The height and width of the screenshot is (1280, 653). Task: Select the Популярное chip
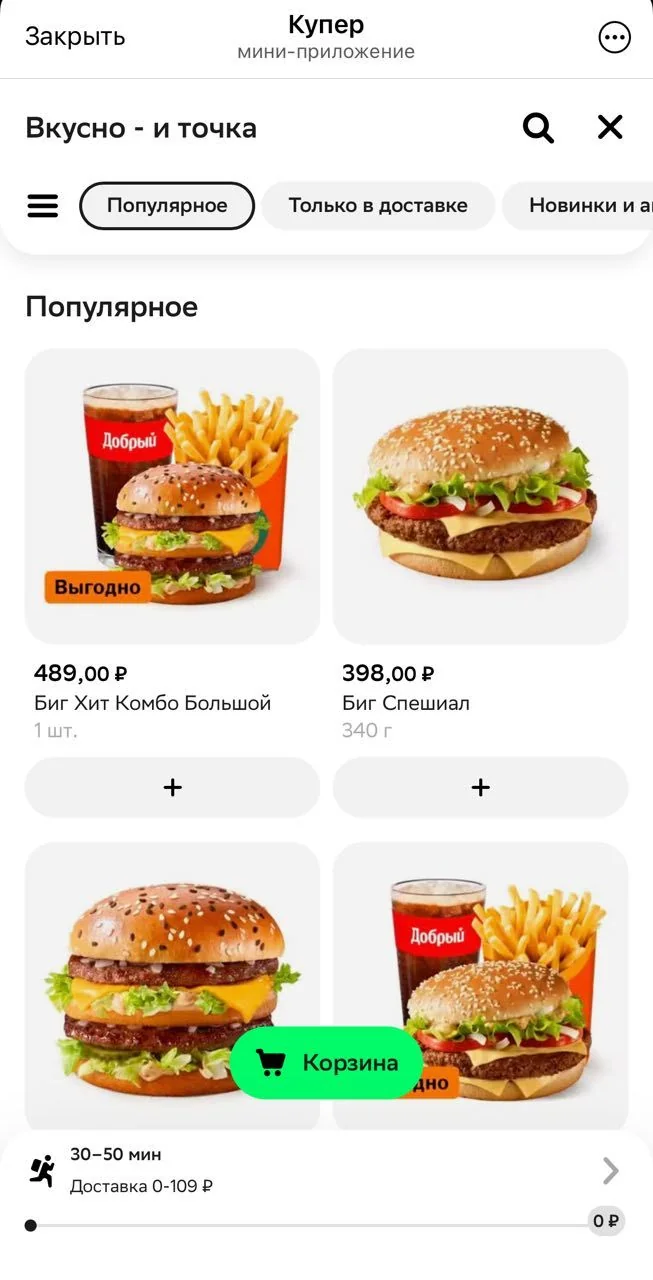tap(167, 206)
